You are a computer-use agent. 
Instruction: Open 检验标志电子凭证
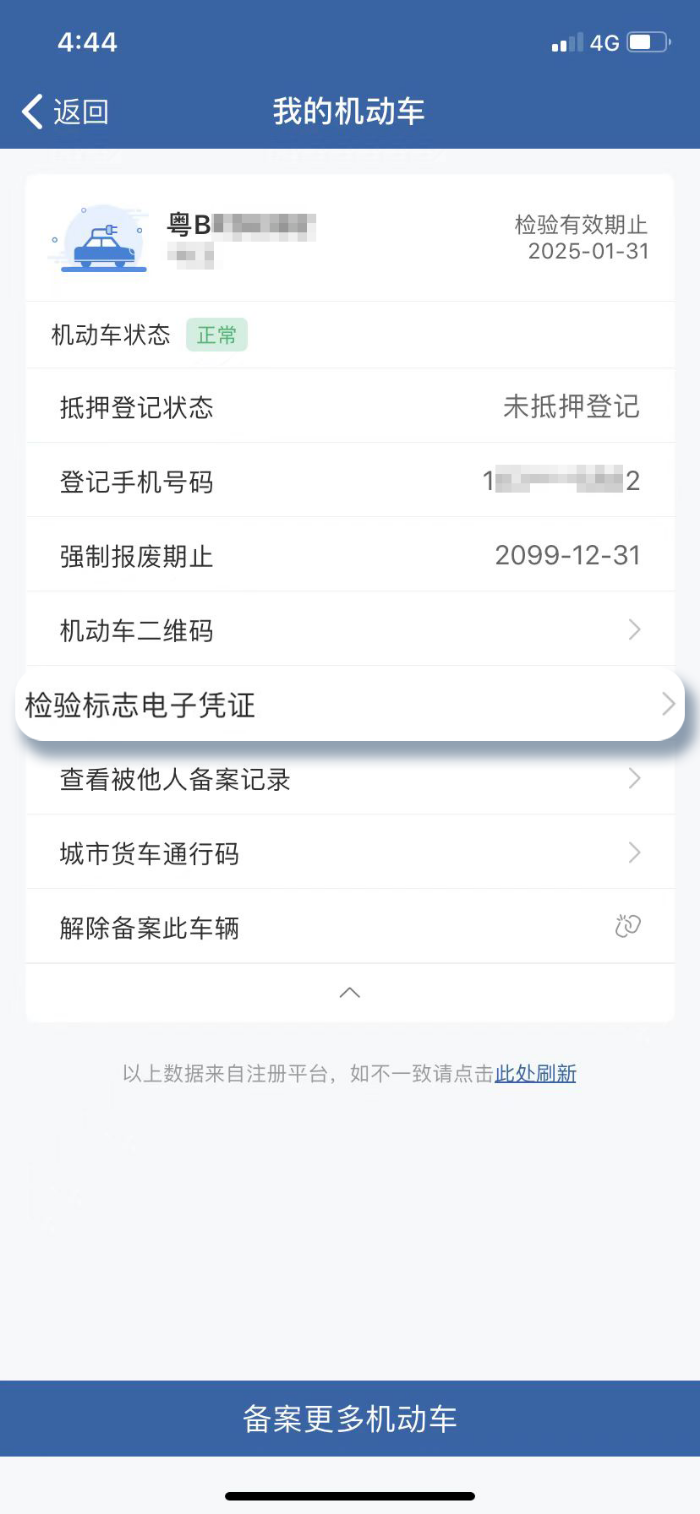350,705
